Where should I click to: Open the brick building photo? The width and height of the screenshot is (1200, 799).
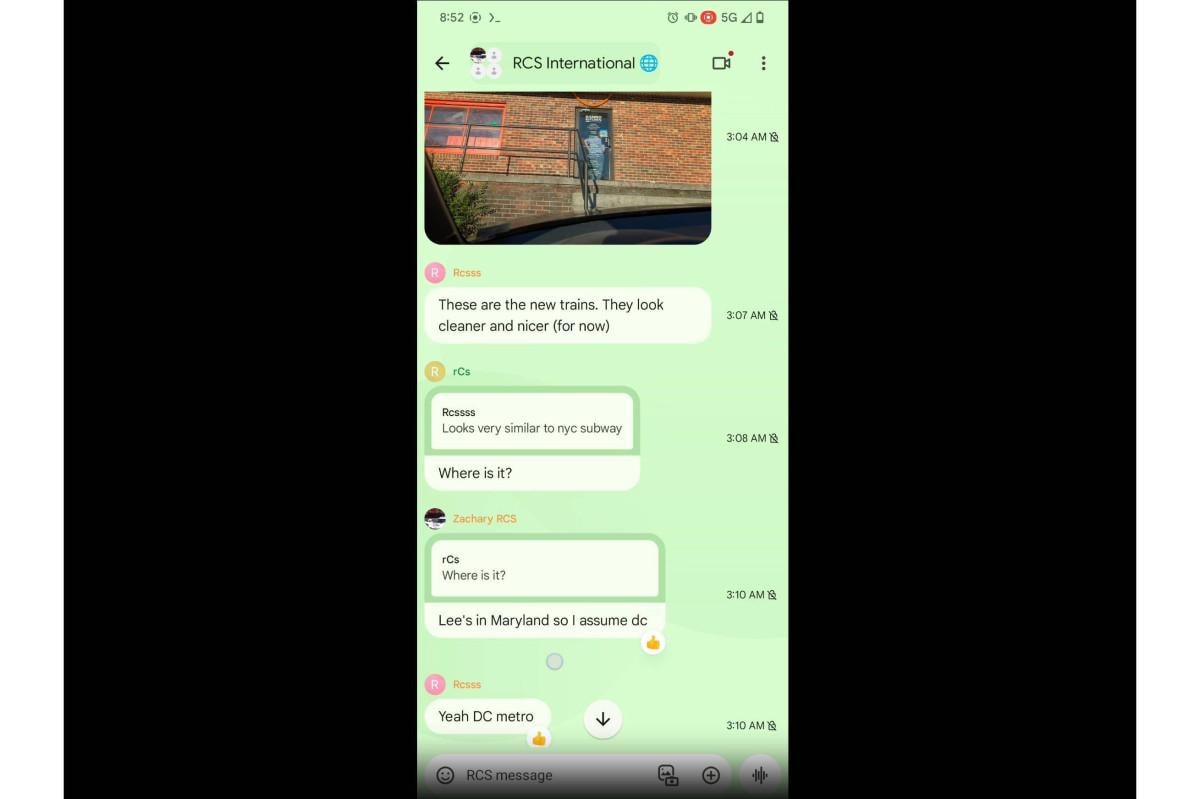click(x=567, y=167)
